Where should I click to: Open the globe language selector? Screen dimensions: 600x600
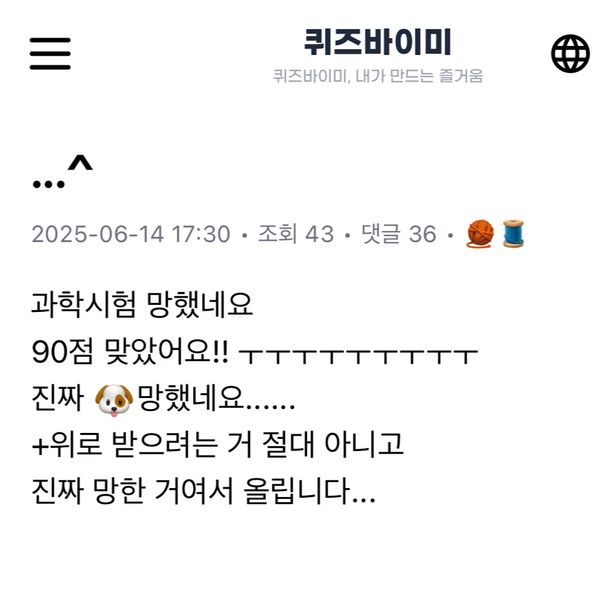point(570,54)
